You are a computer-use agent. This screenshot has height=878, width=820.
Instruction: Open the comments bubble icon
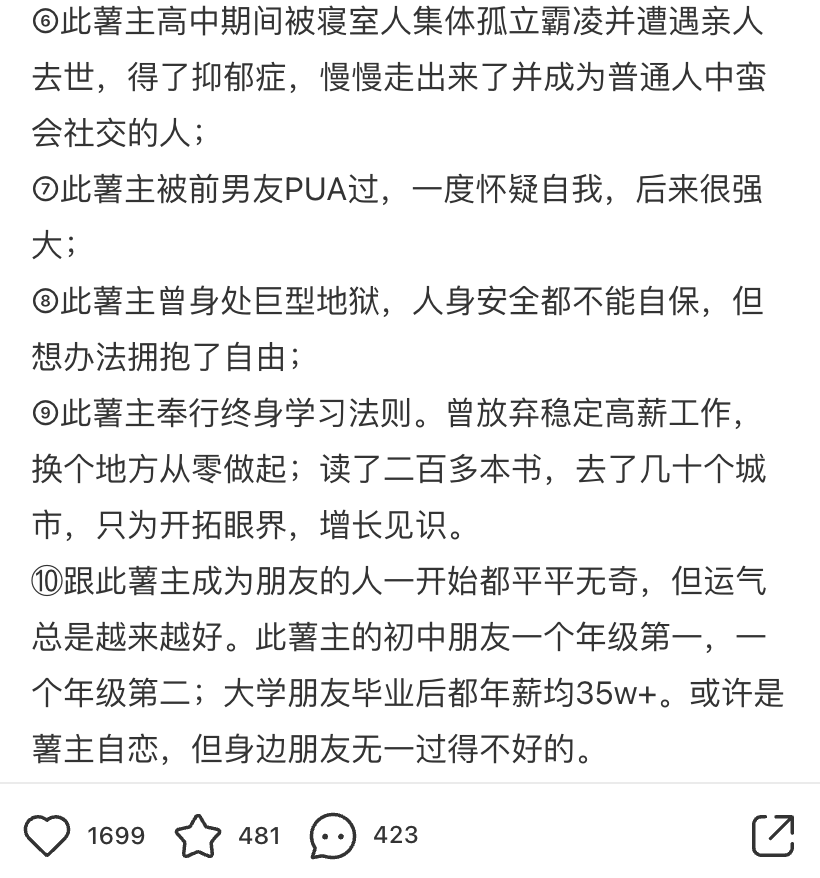tap(333, 836)
